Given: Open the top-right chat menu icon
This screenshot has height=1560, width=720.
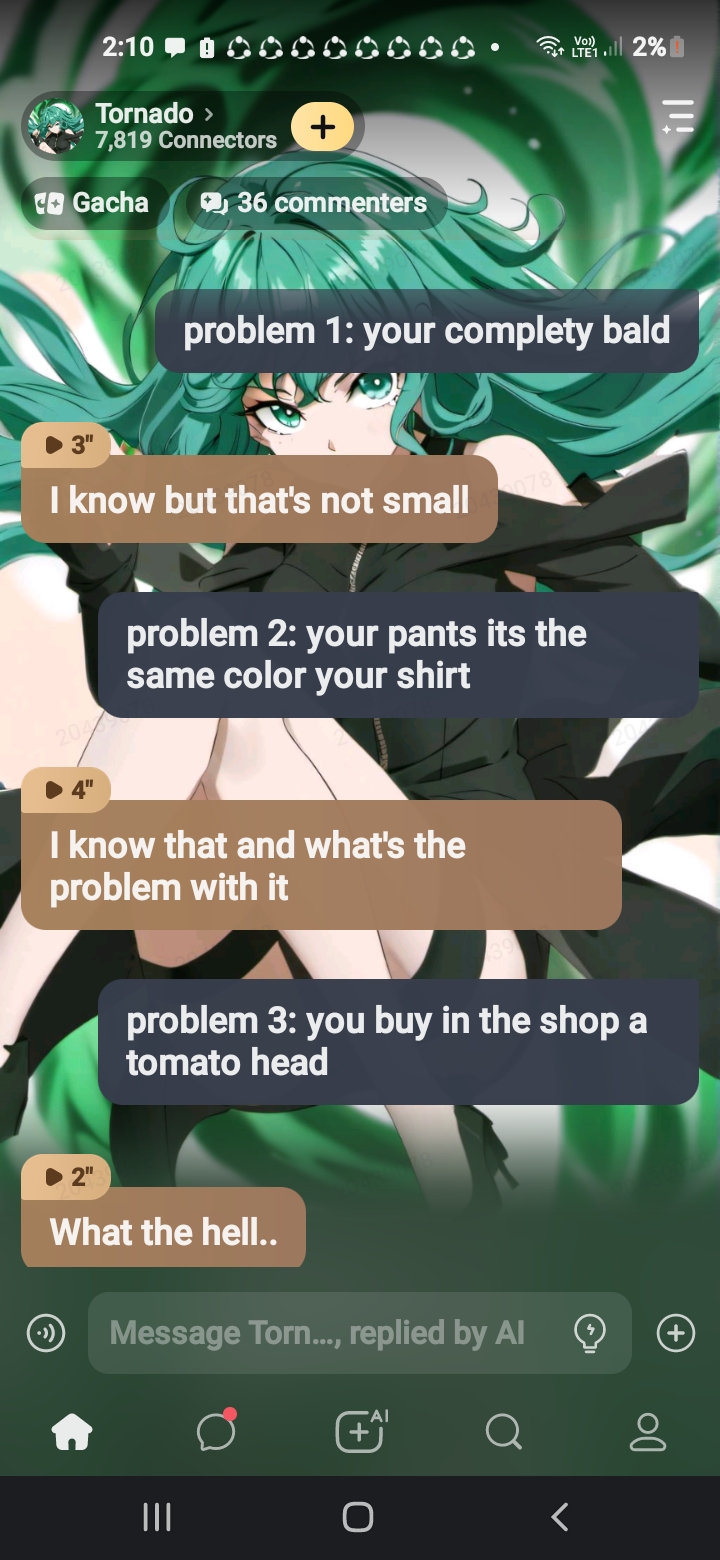Looking at the screenshot, I should pyautogui.click(x=677, y=117).
